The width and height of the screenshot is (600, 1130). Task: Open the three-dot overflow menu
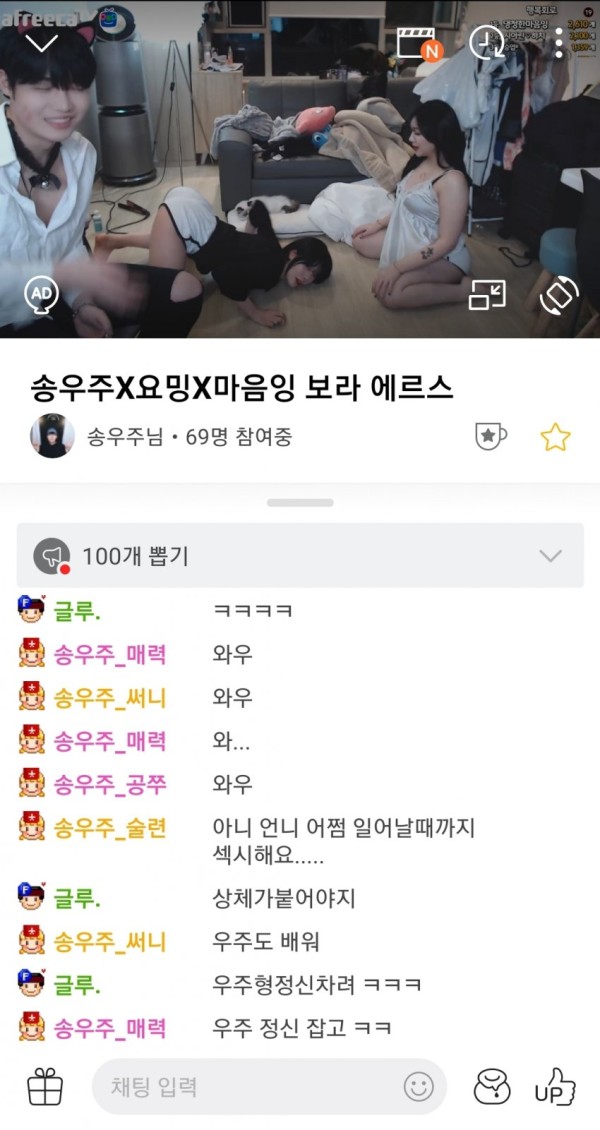pos(558,43)
